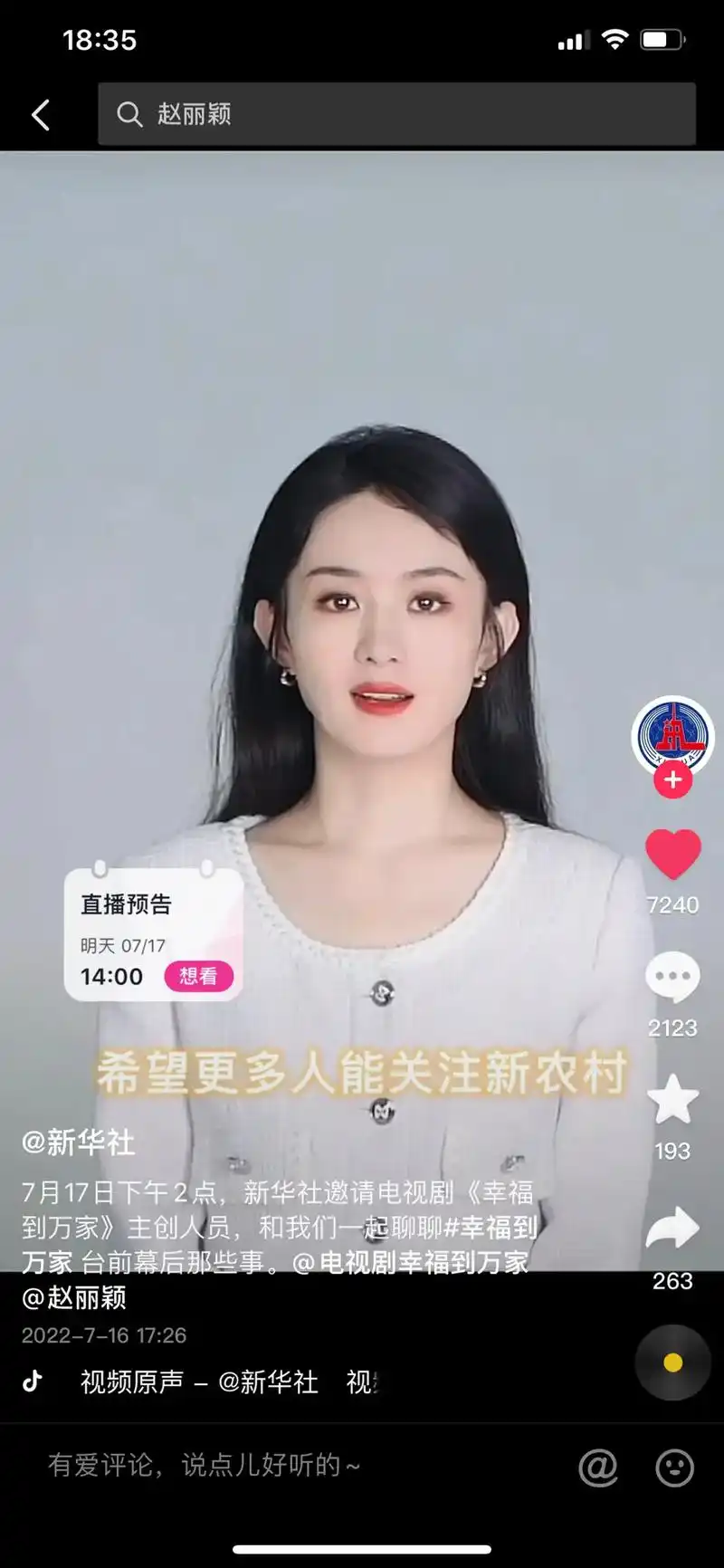This screenshot has width=724, height=1568.
Task: Go back using the back arrow
Action: pos(38,115)
